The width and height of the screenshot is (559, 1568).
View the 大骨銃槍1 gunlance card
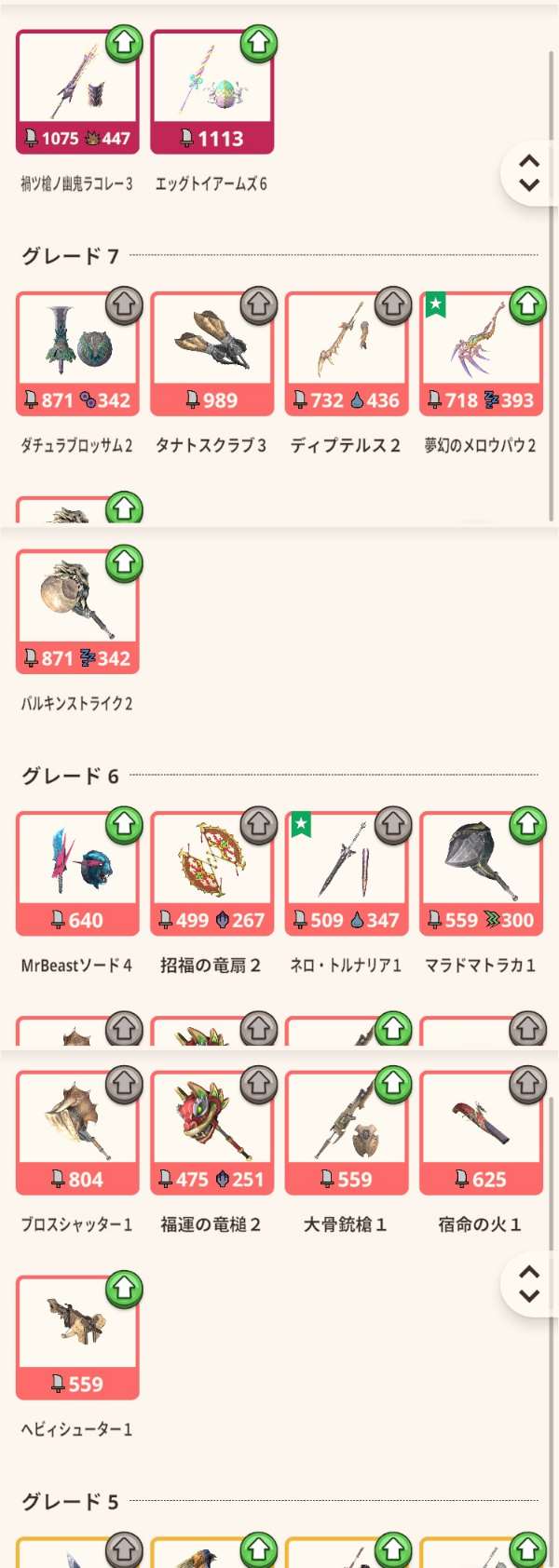pos(346,1133)
